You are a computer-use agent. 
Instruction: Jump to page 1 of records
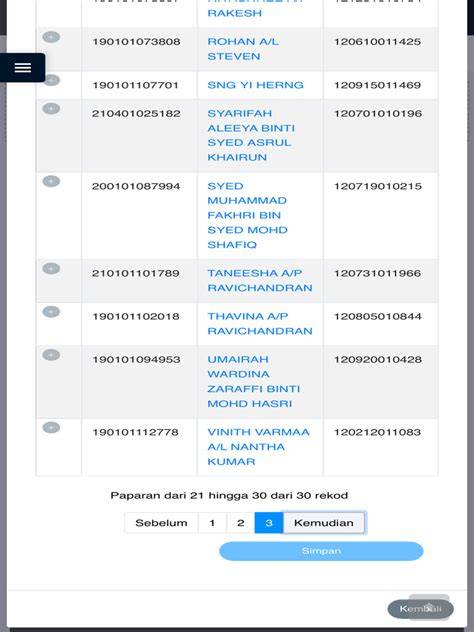coord(212,523)
